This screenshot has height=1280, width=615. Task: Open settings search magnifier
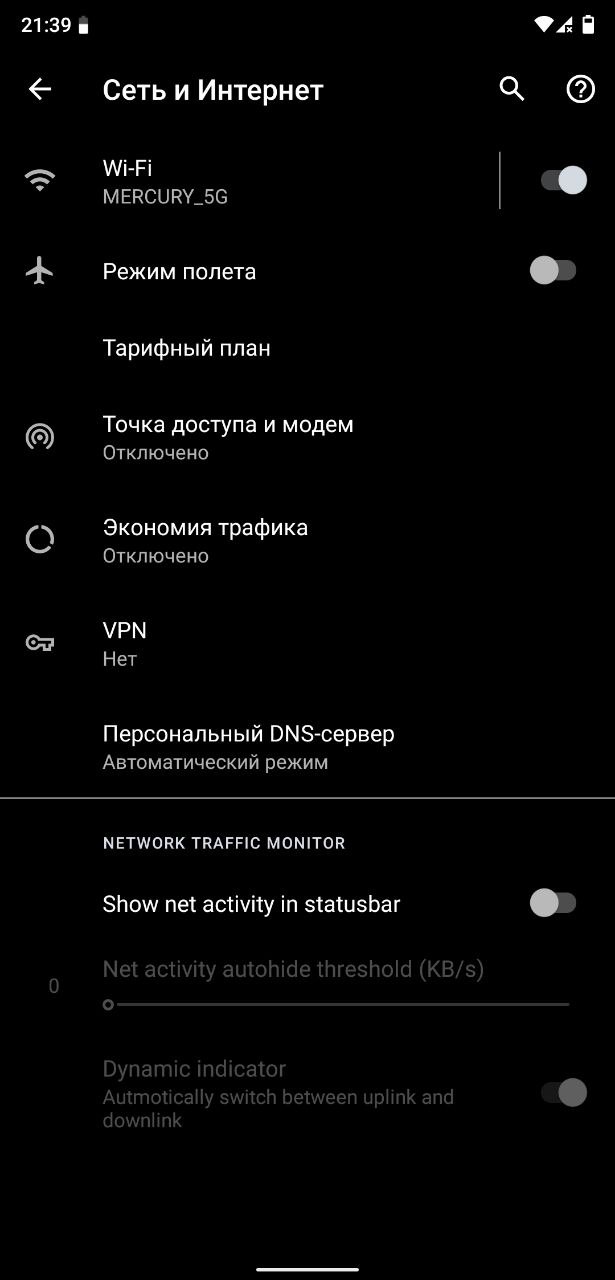(512, 89)
